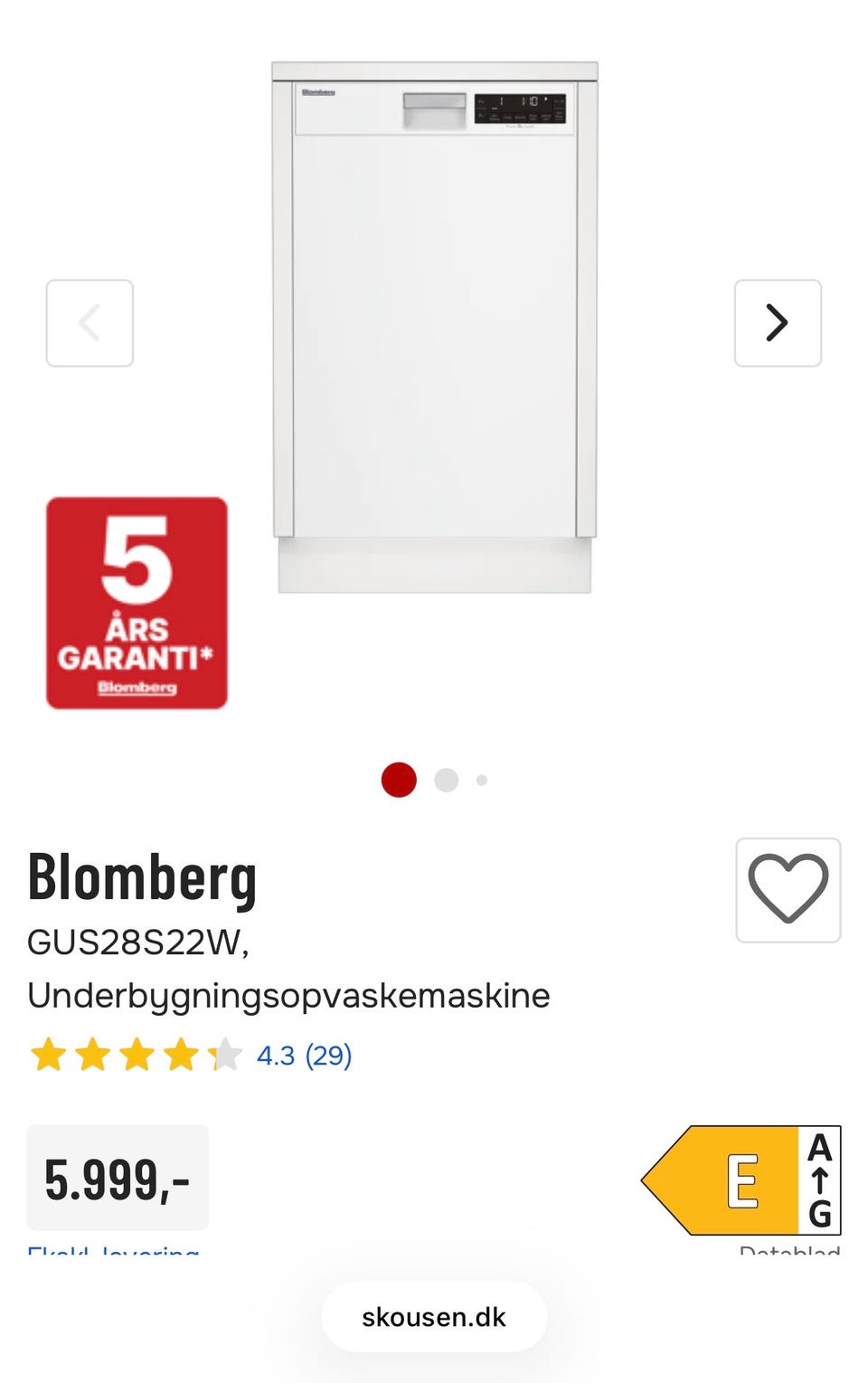
Task: Open the favorites heart icon
Action: point(788,890)
